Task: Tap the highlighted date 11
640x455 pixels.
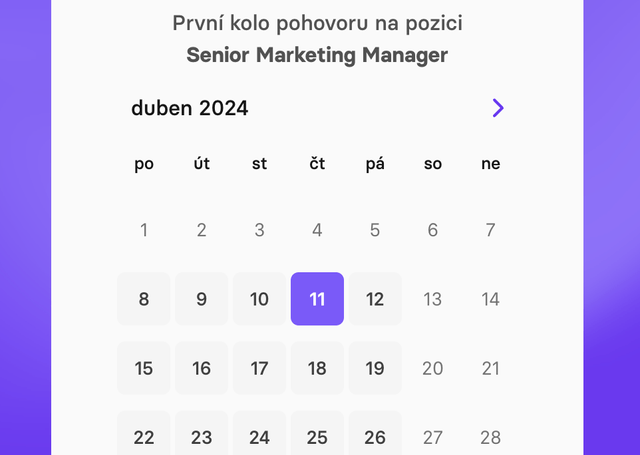Action: coord(317,299)
